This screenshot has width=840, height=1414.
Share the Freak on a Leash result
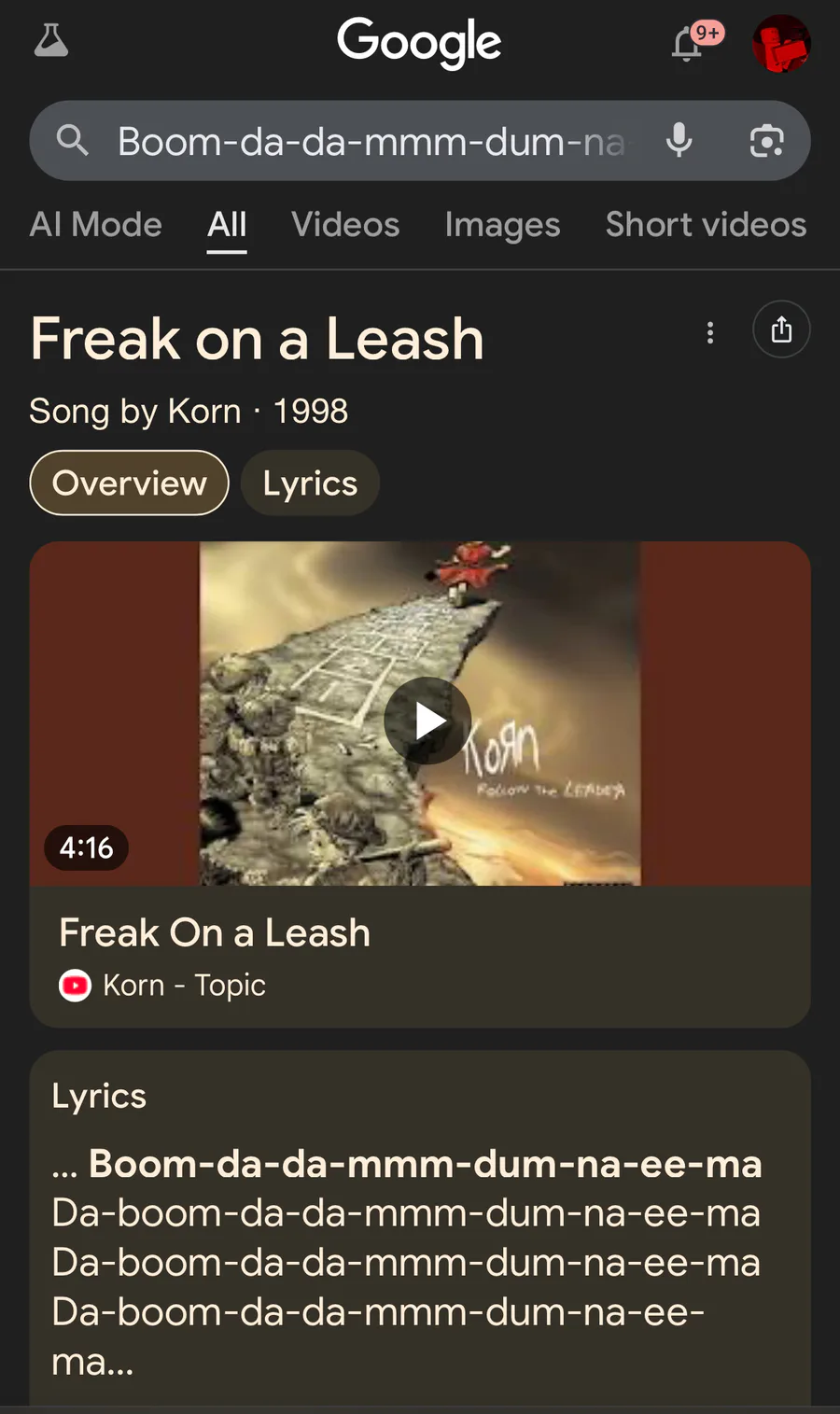(781, 329)
